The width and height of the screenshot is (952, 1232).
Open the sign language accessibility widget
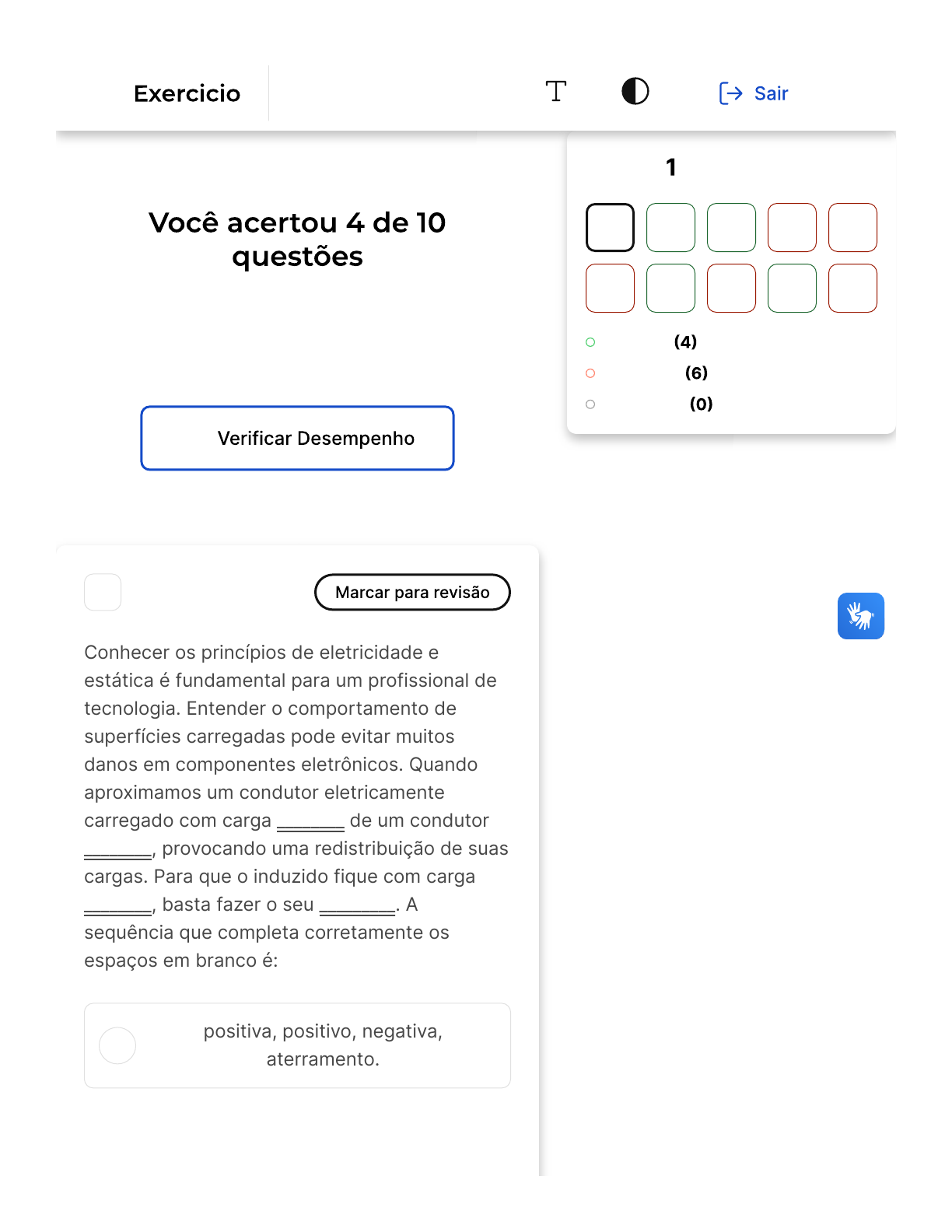(860, 616)
